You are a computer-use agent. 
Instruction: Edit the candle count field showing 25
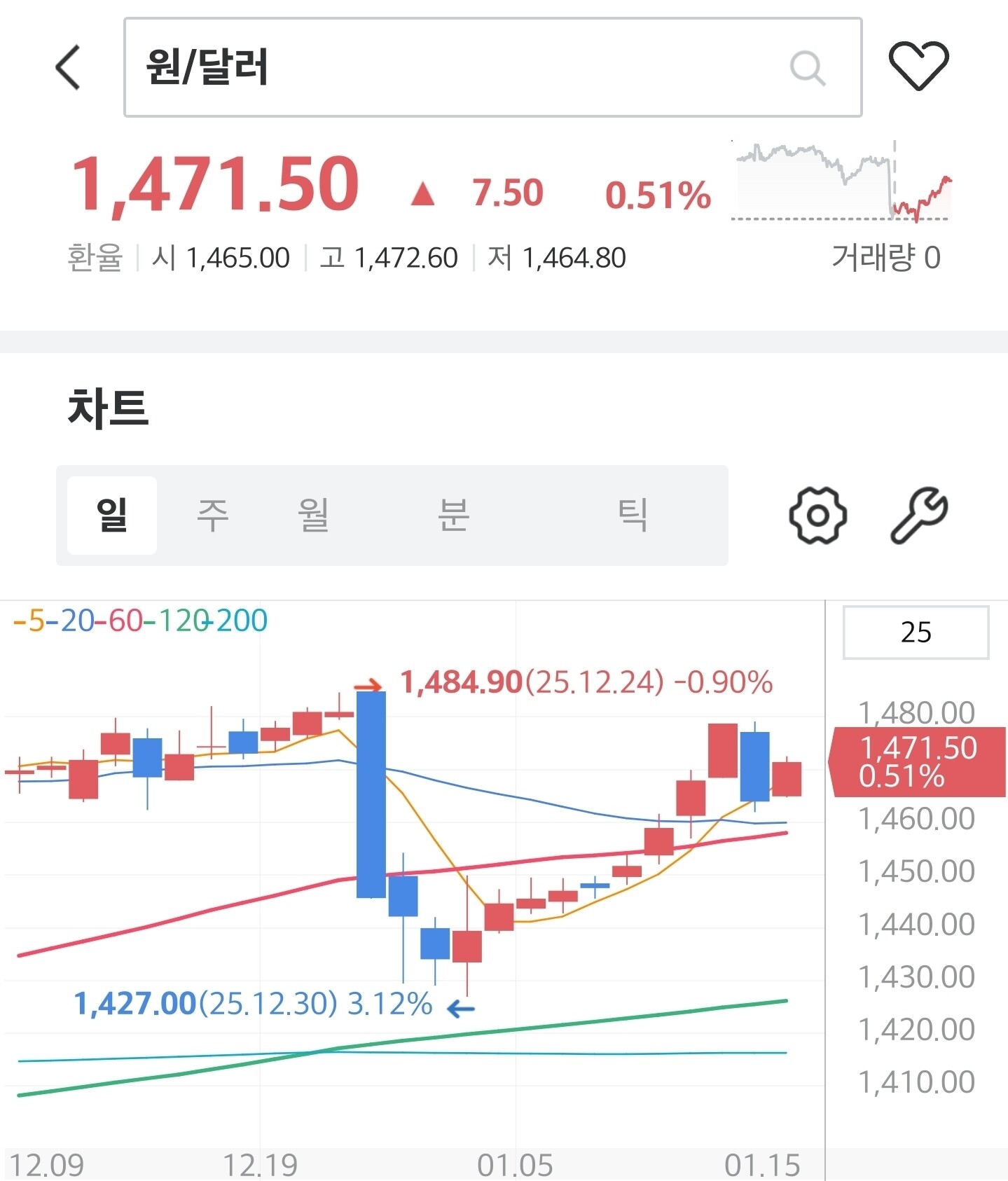(x=916, y=633)
